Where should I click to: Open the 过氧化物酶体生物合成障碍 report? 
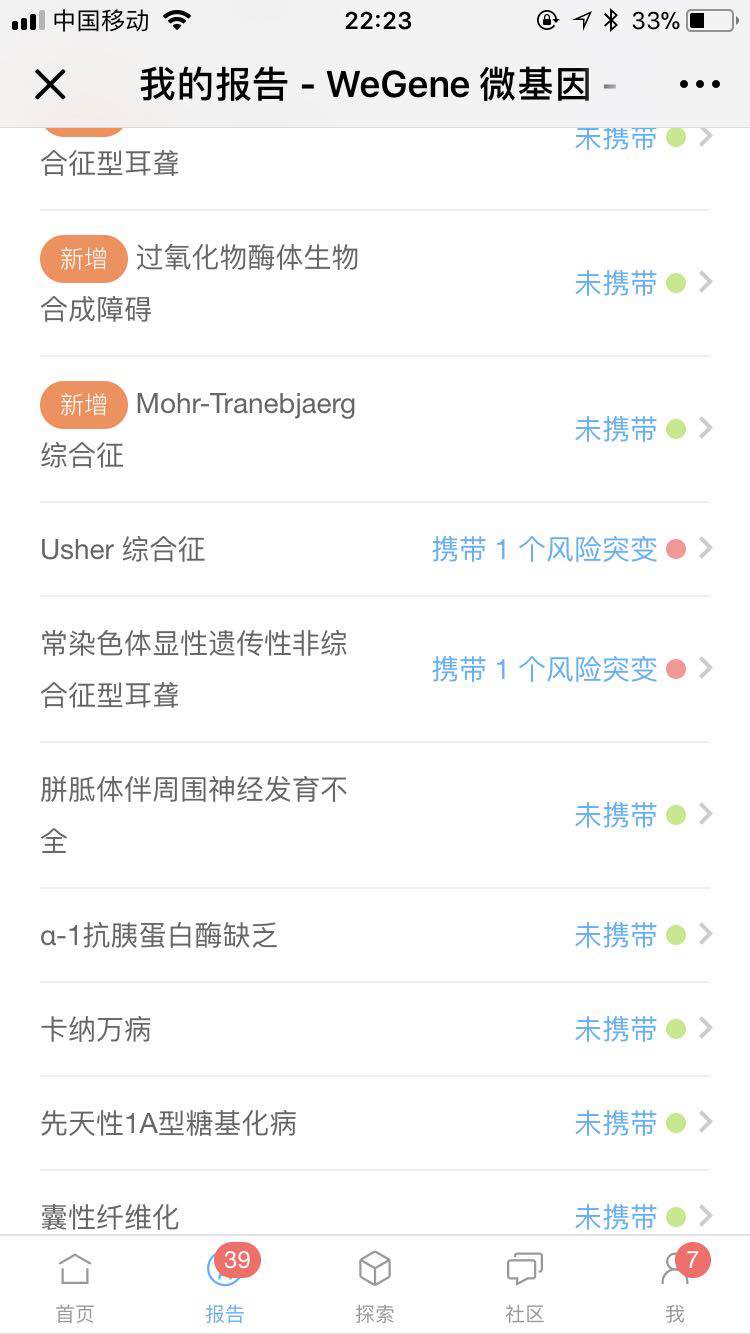375,284
